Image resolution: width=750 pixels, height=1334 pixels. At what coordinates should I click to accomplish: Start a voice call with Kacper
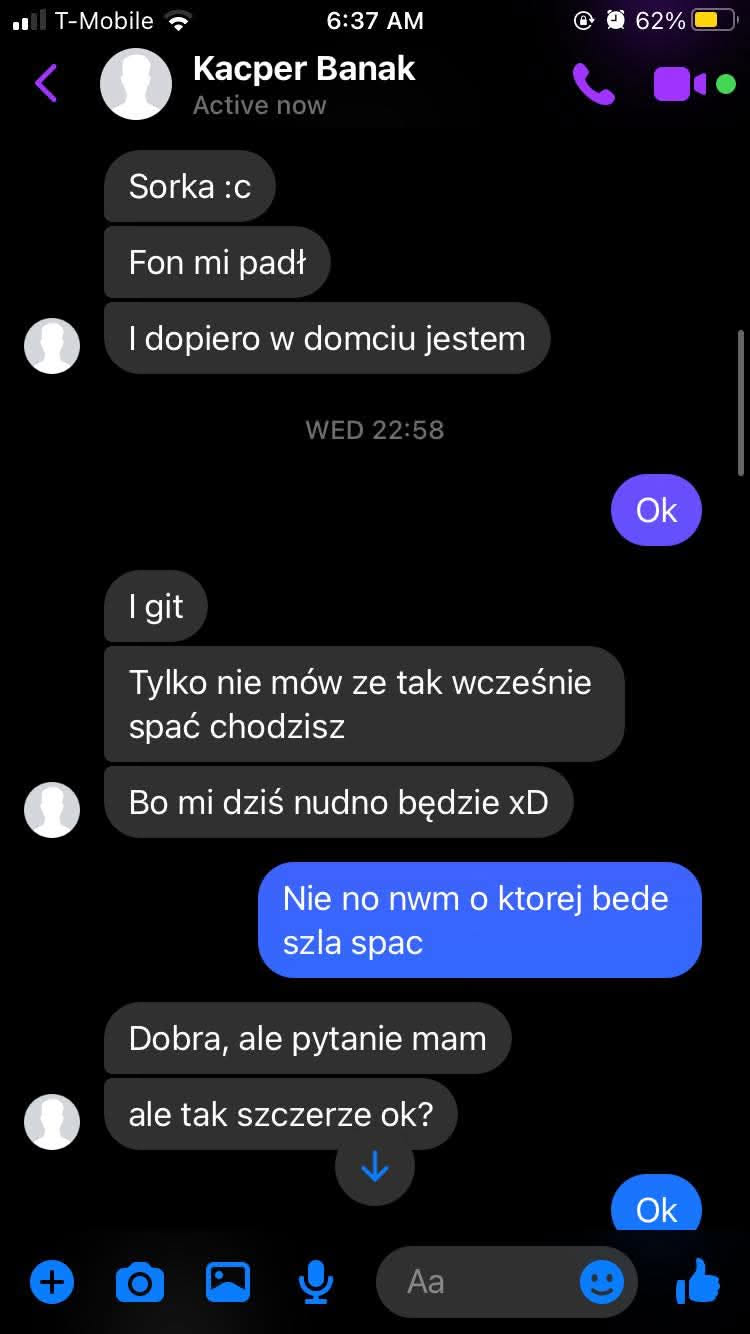click(593, 85)
